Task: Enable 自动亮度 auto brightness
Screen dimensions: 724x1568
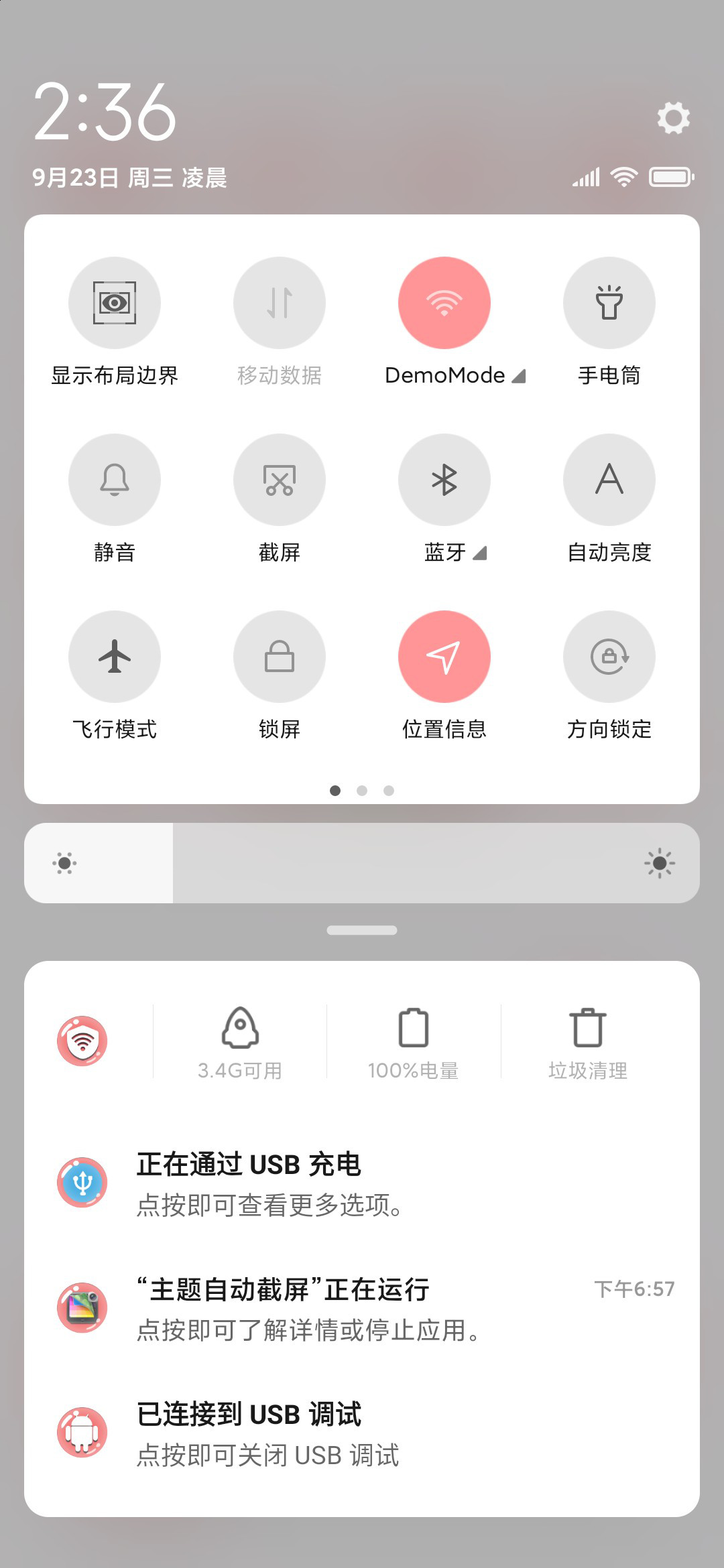Action: (x=609, y=480)
